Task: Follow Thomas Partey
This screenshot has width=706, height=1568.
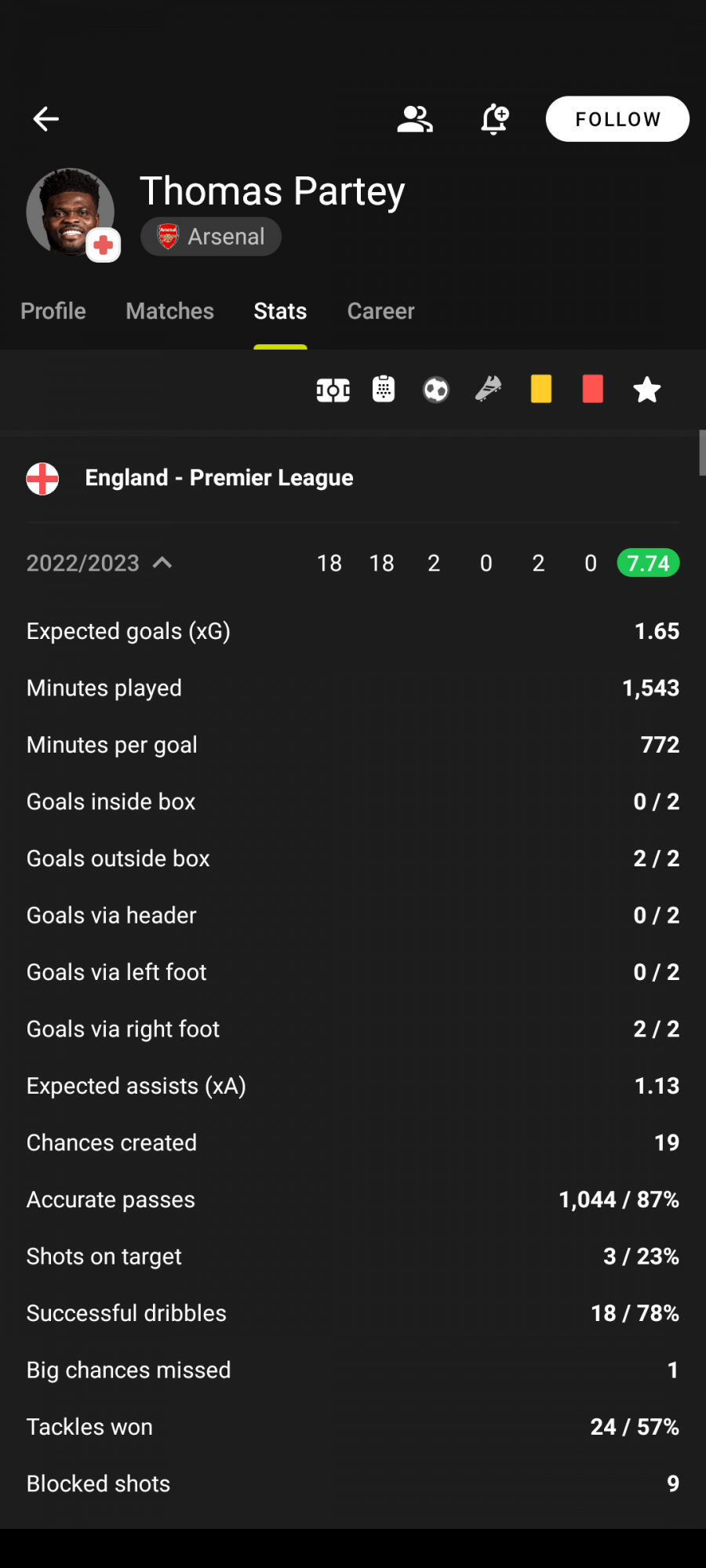Action: (x=617, y=119)
